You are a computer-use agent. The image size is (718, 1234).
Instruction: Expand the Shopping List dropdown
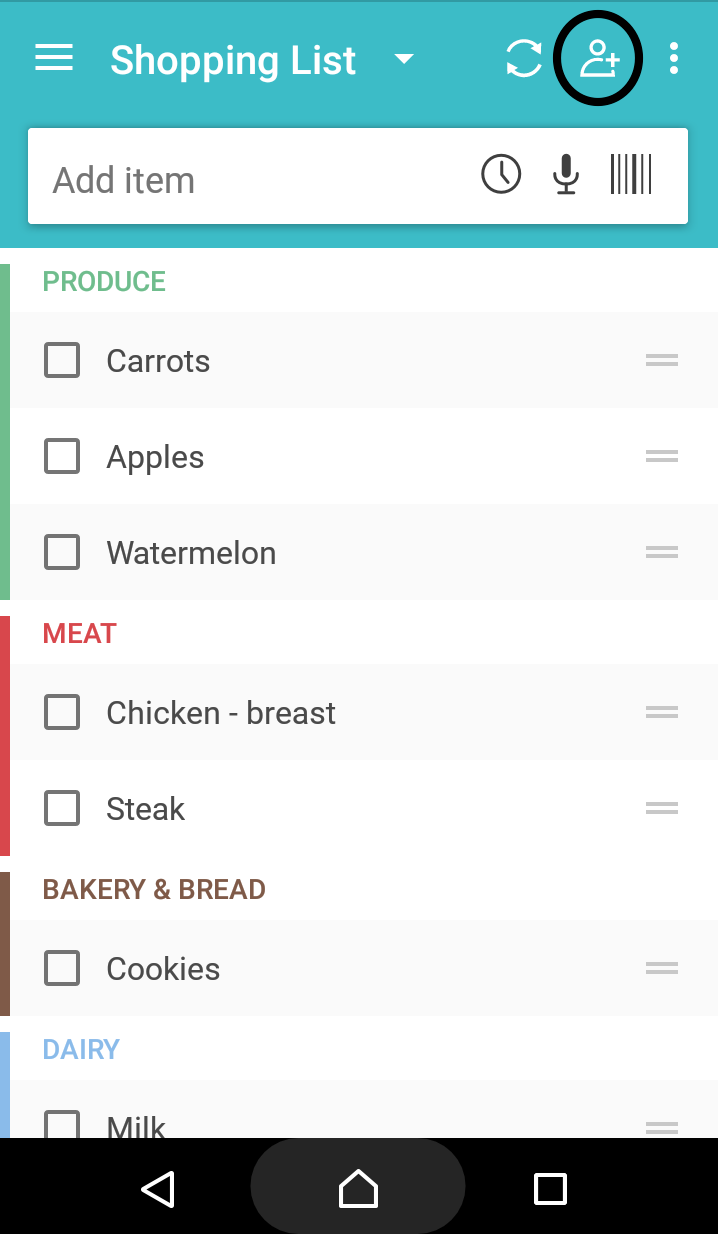click(404, 60)
